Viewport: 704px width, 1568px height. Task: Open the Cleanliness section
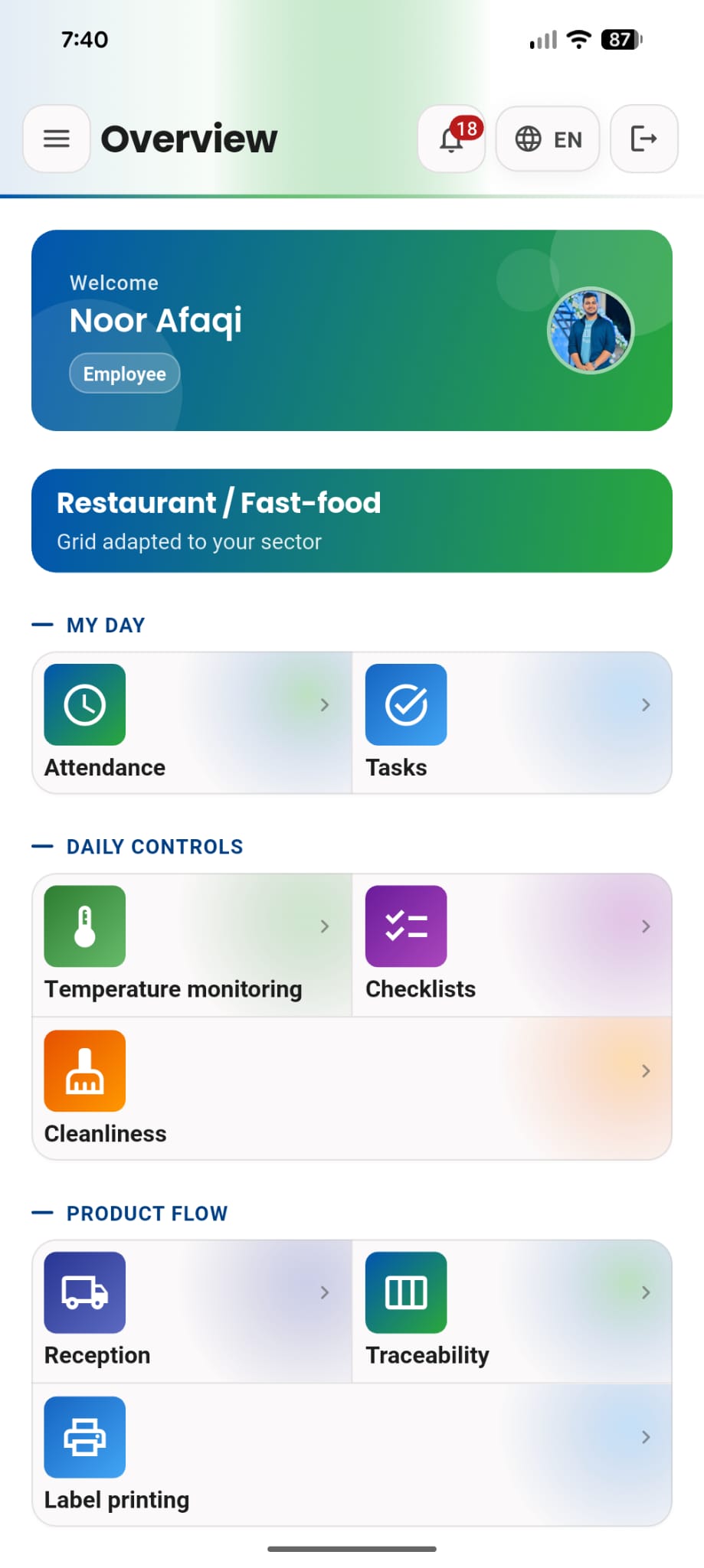pos(352,1088)
